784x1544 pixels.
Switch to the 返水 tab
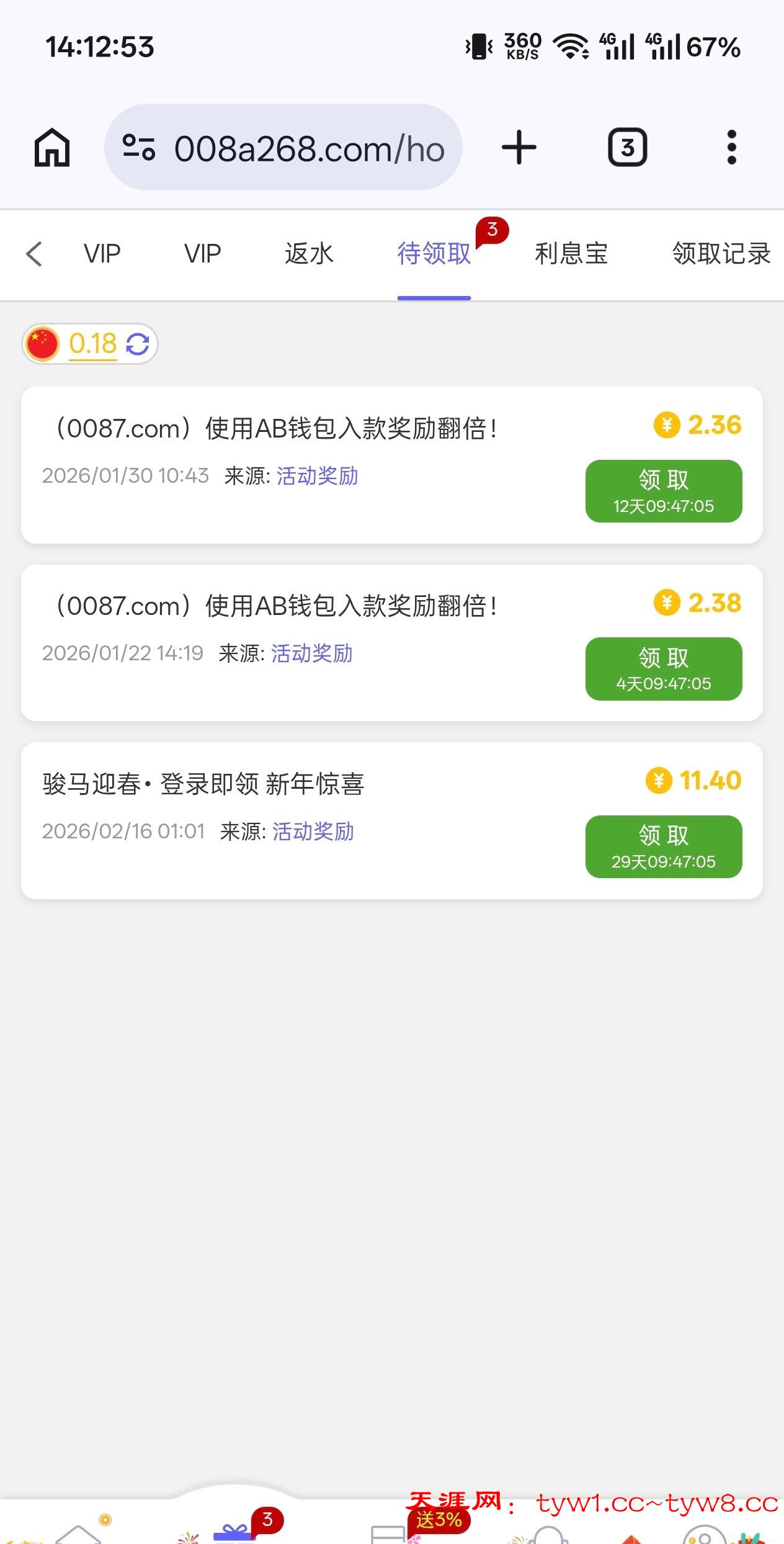click(309, 254)
